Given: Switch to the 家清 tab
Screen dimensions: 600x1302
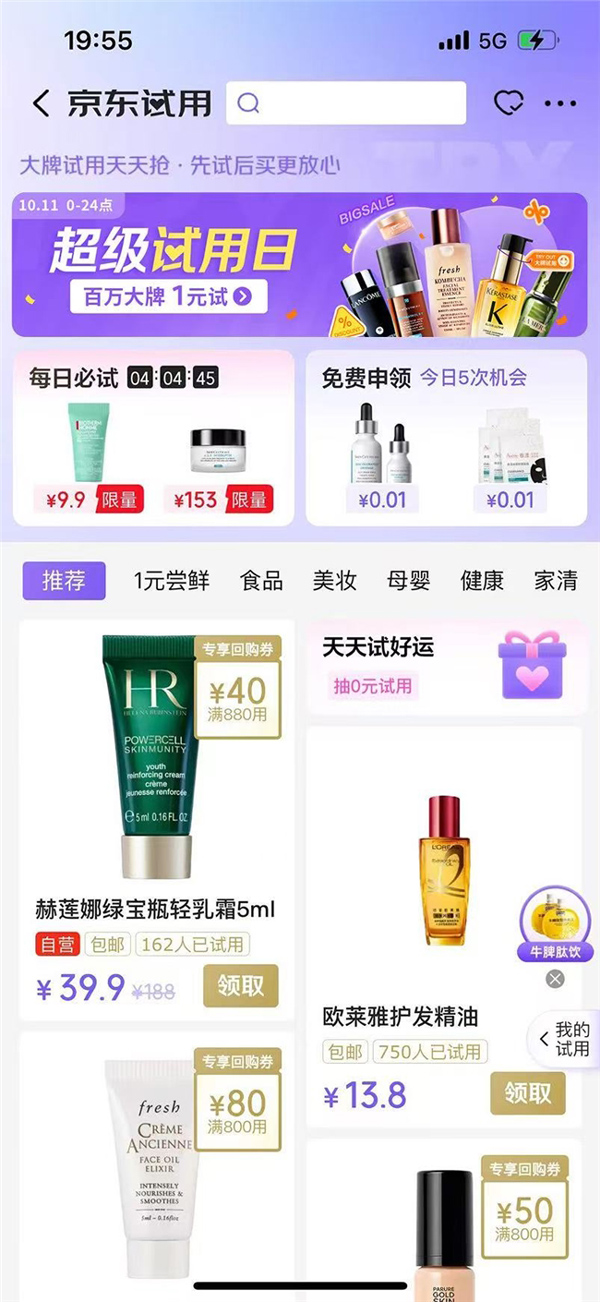Looking at the screenshot, I should (x=555, y=581).
